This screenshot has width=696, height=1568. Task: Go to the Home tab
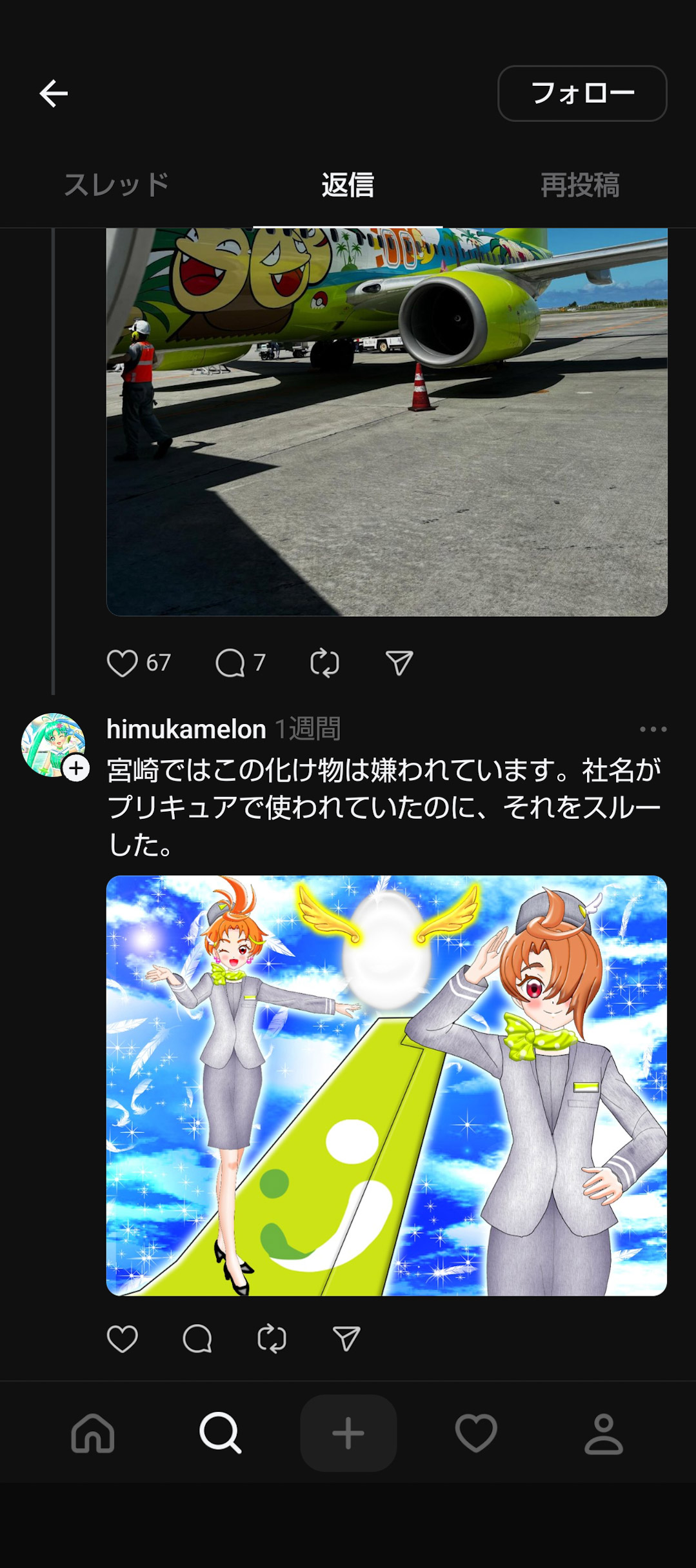click(x=93, y=1433)
